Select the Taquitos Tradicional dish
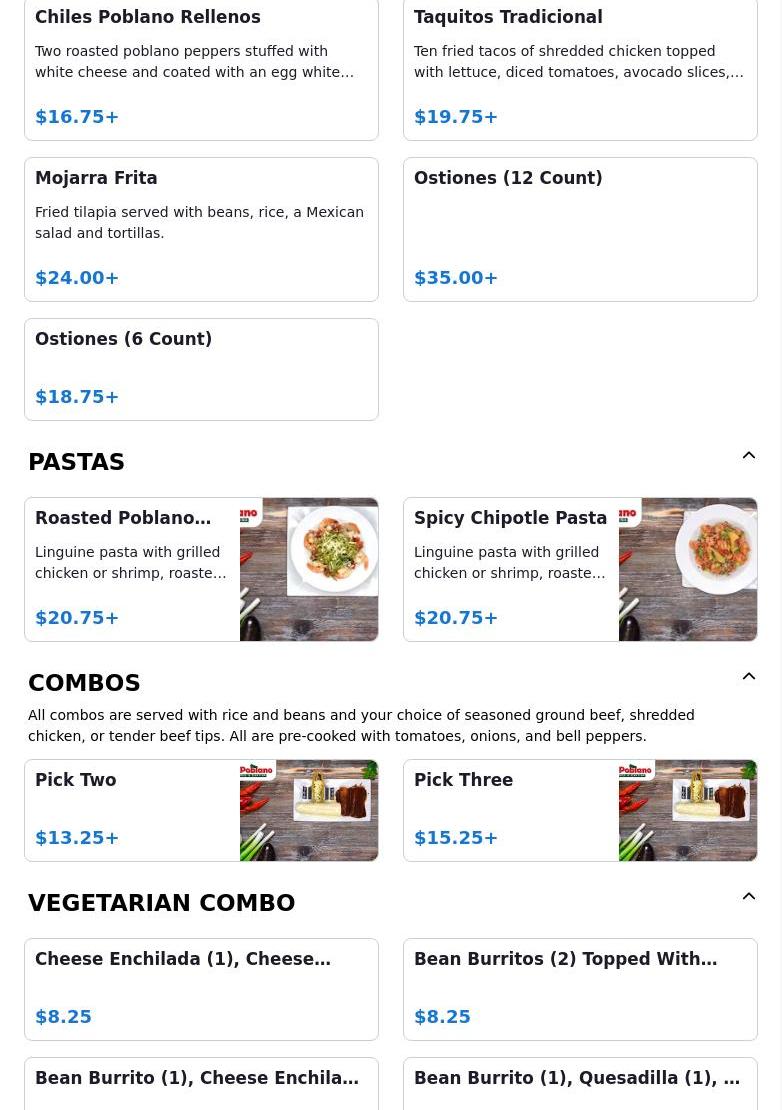Image resolution: width=782 pixels, height=1110 pixels. coord(580,68)
